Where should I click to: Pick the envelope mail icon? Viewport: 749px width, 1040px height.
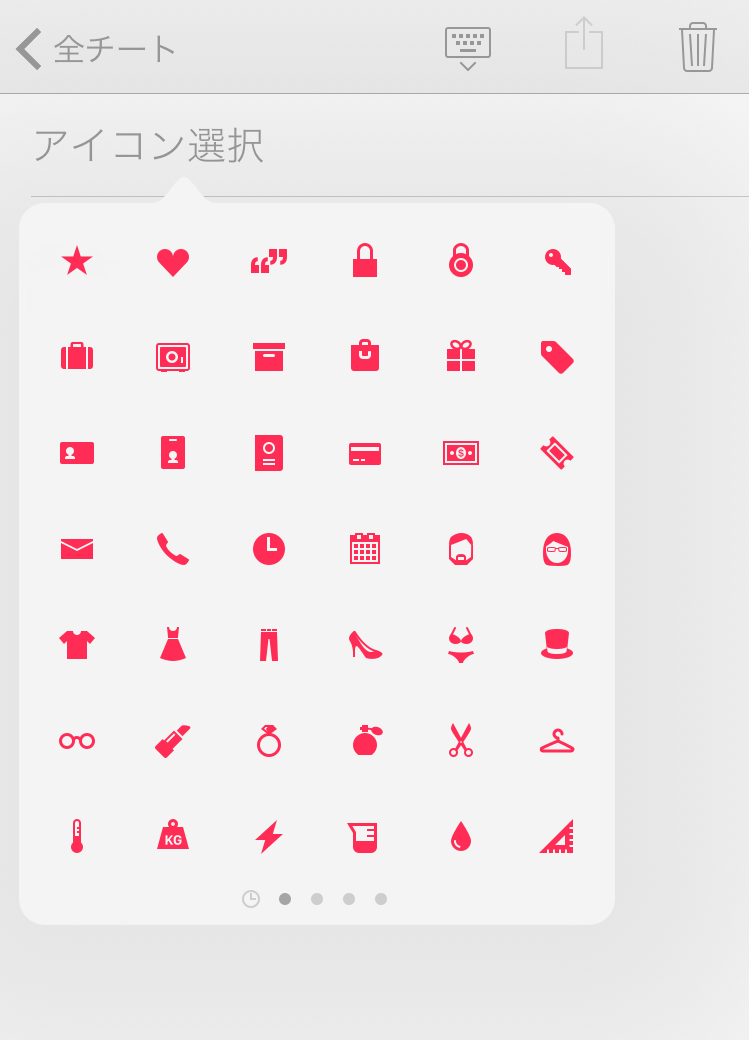pos(77,548)
